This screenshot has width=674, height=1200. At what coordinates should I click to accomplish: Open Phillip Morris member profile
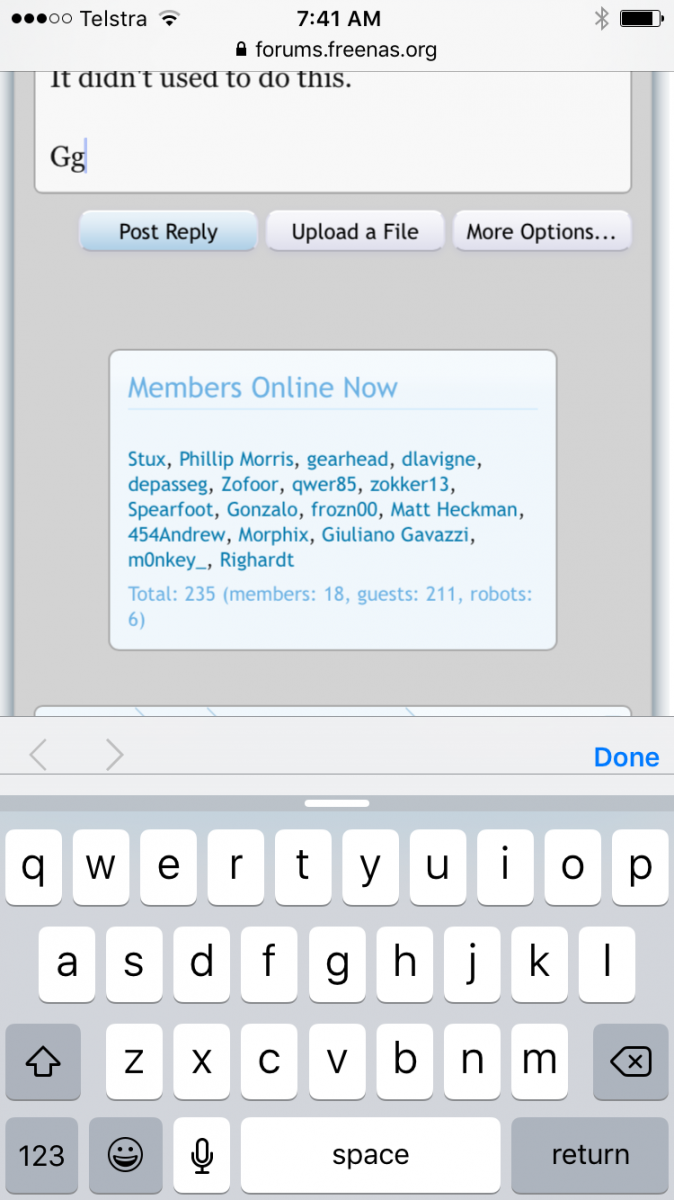pos(237,460)
